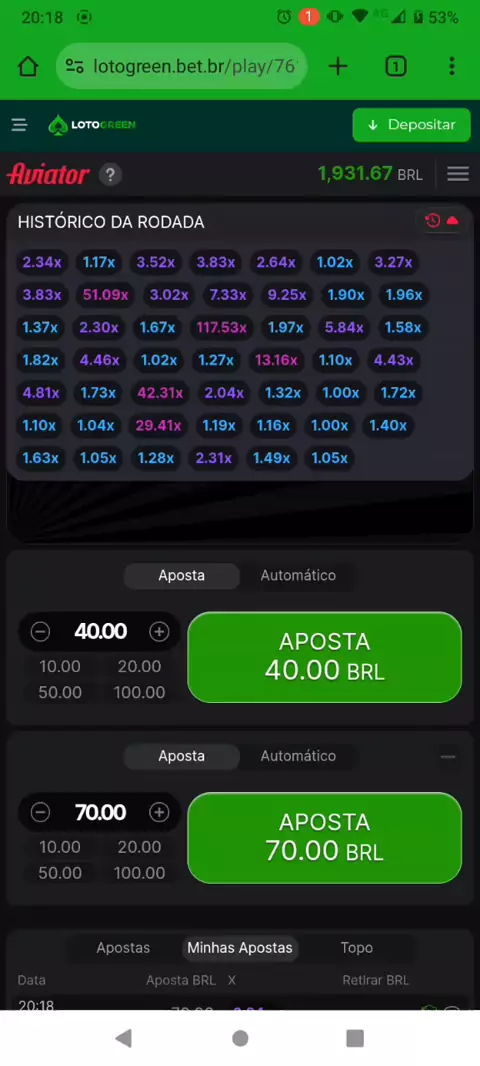Decrease the 70.00 bet amount

coord(40,812)
